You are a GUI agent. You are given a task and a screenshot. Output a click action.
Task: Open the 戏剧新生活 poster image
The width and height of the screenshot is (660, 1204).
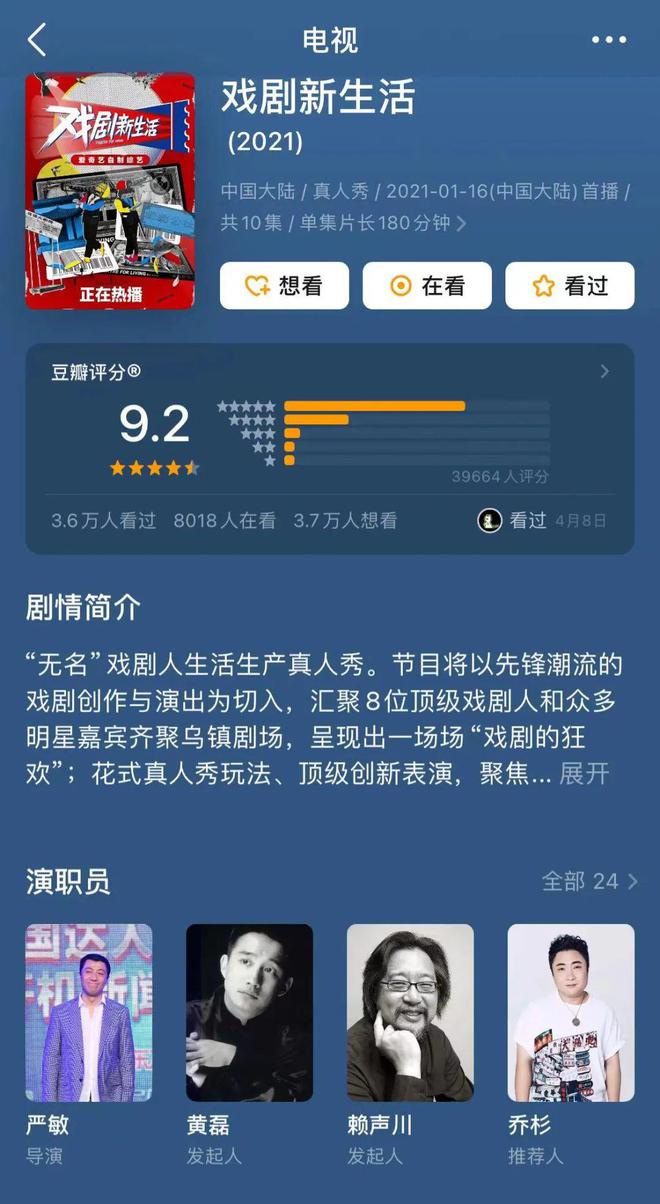(x=110, y=190)
